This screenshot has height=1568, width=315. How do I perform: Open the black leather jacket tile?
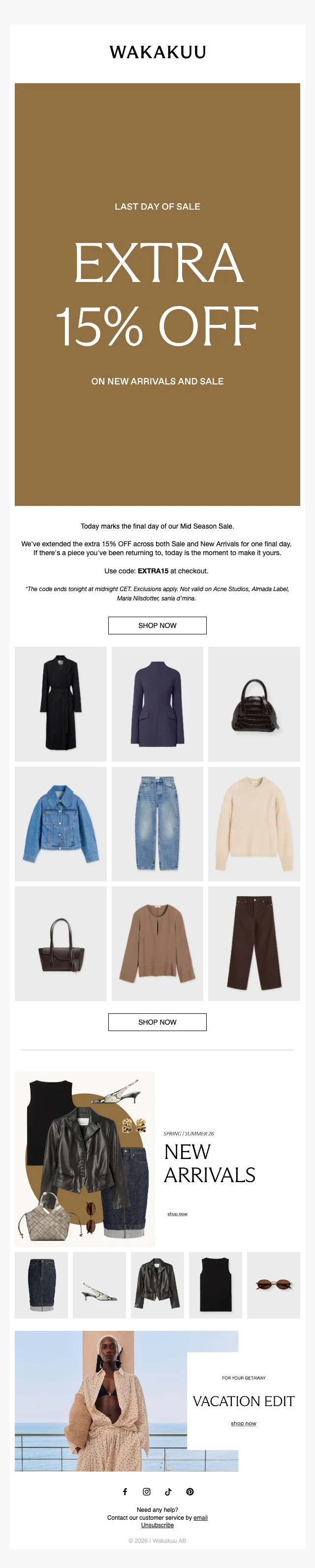[157, 1285]
